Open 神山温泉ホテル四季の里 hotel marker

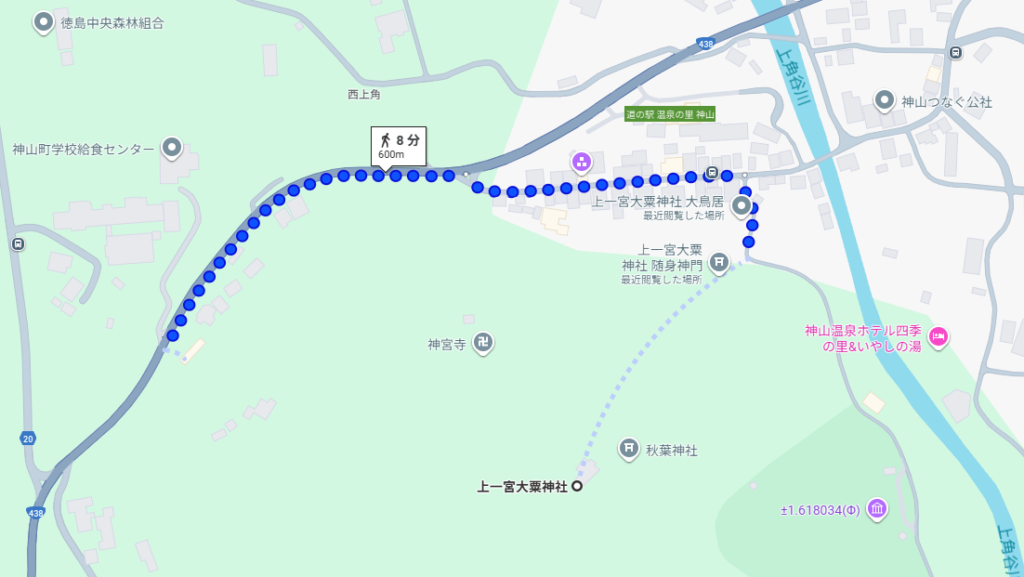[938, 337]
